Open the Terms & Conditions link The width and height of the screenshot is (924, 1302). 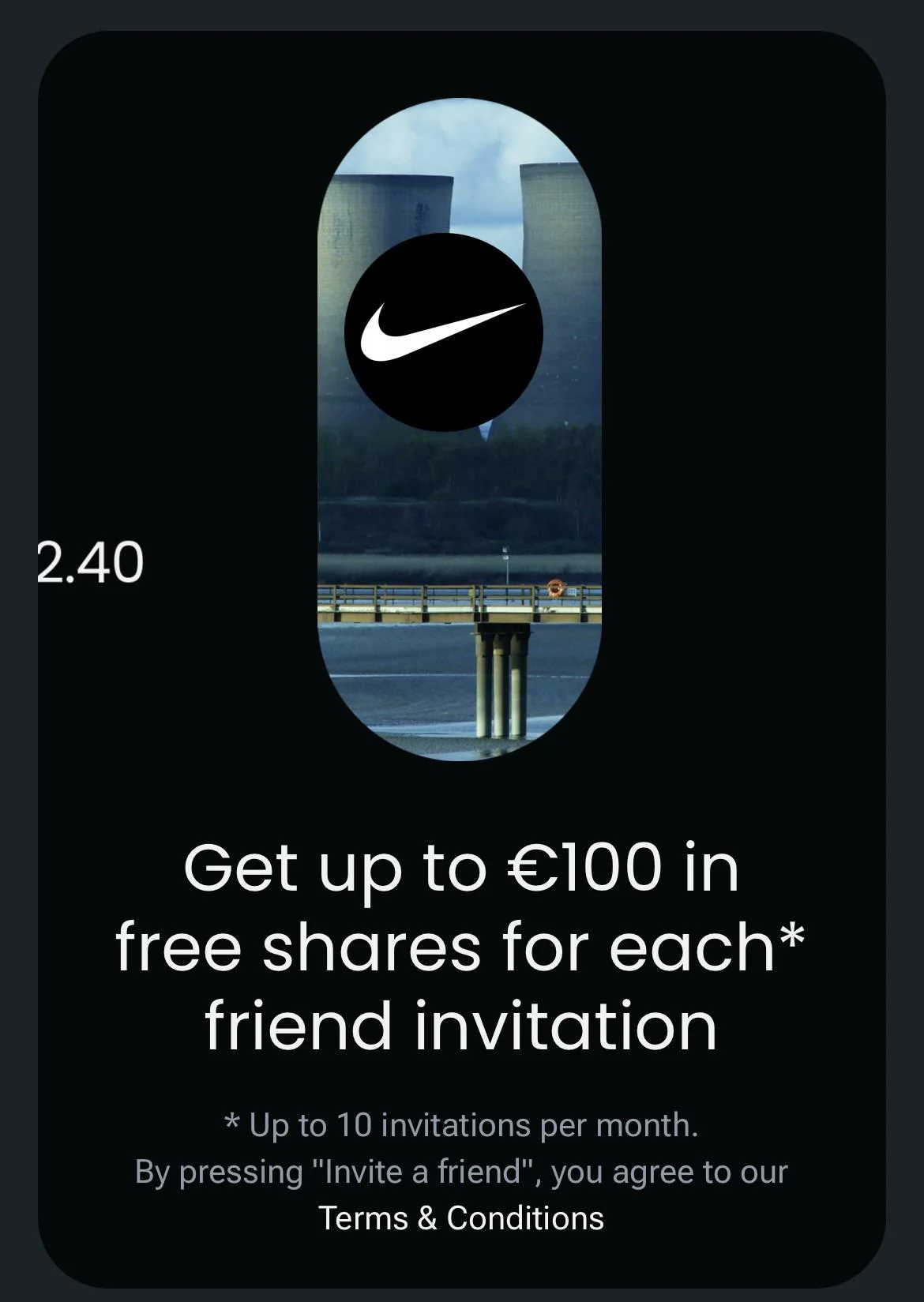(461, 1218)
